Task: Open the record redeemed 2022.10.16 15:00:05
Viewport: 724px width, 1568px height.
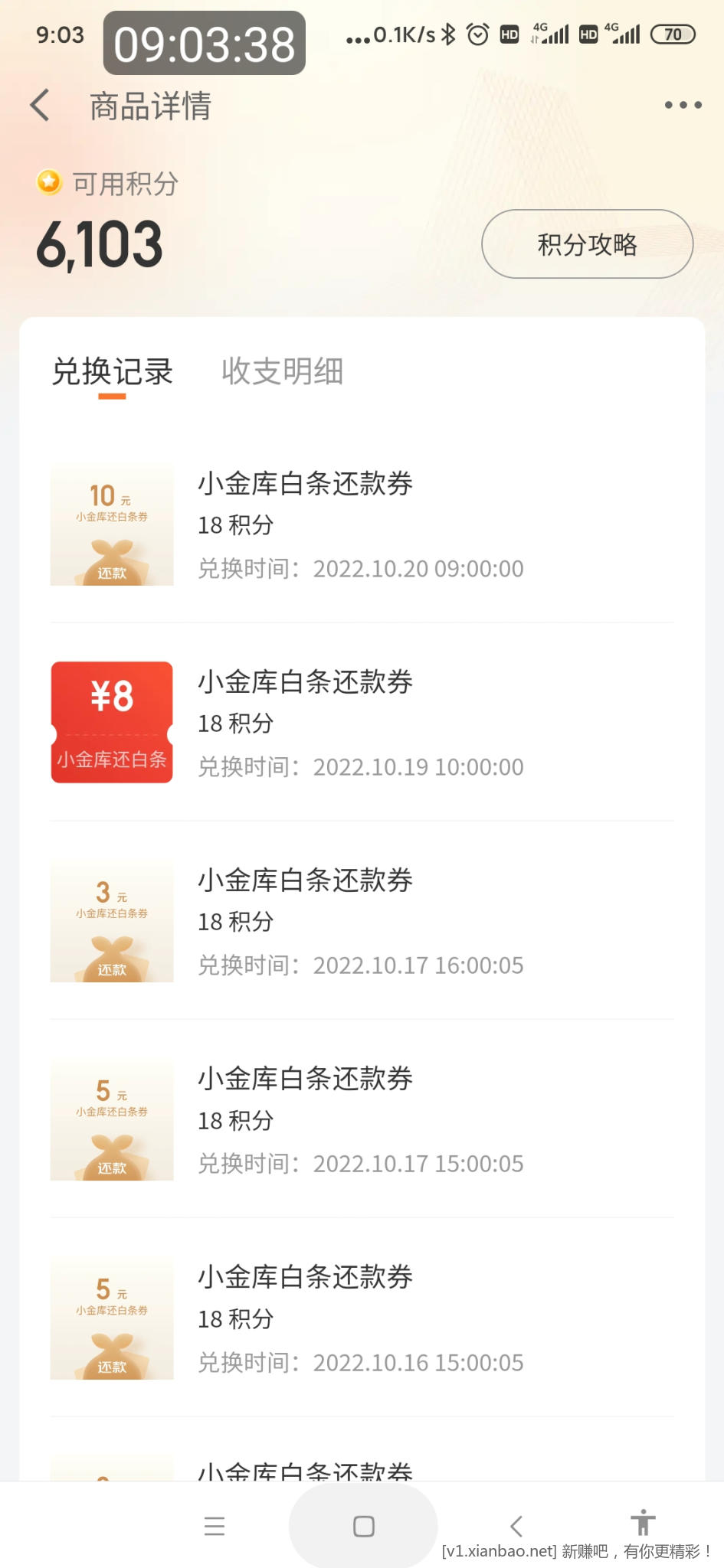Action: click(x=360, y=1318)
